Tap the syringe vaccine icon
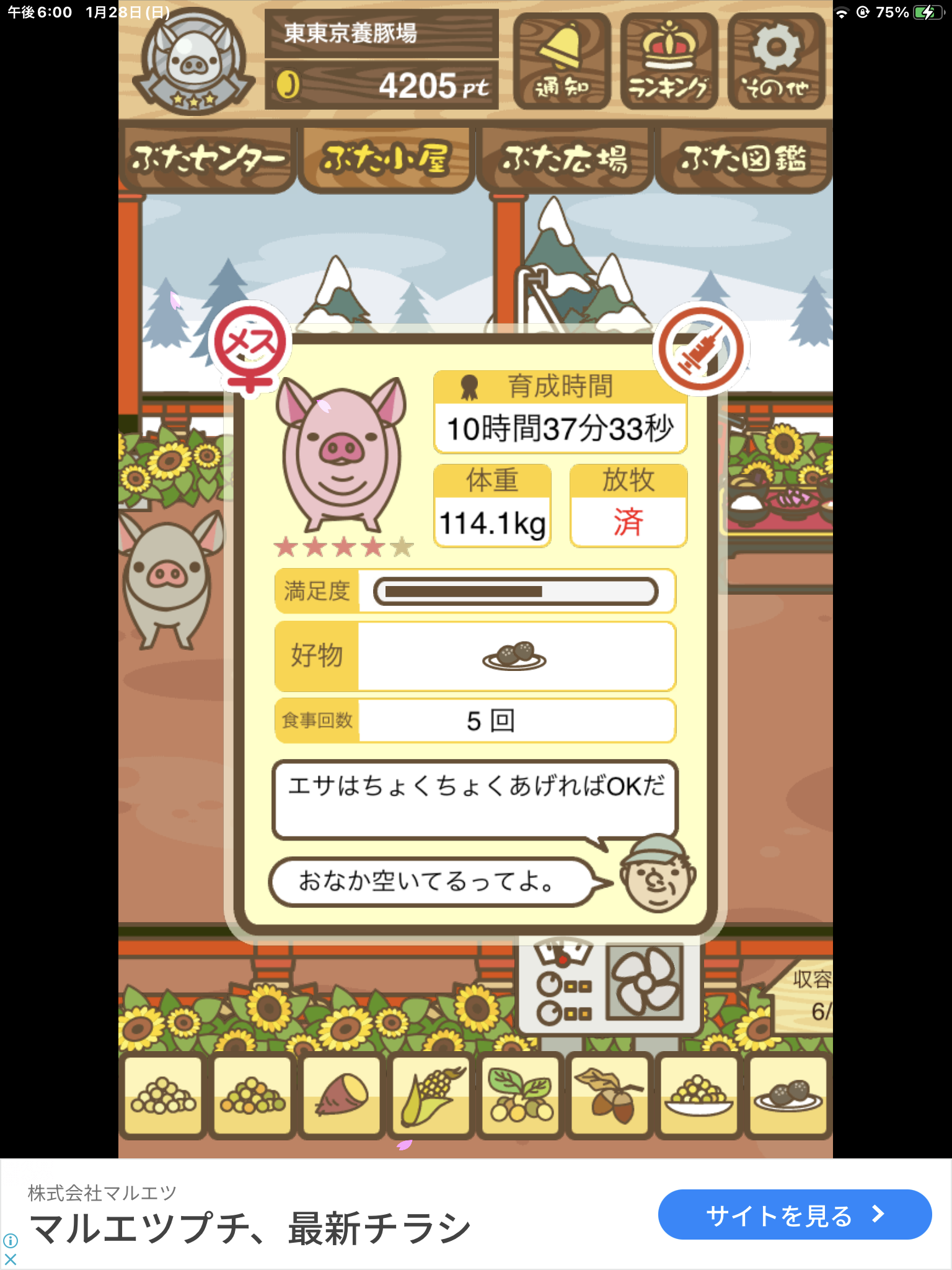This screenshot has height=1270, width=952. pos(701,350)
